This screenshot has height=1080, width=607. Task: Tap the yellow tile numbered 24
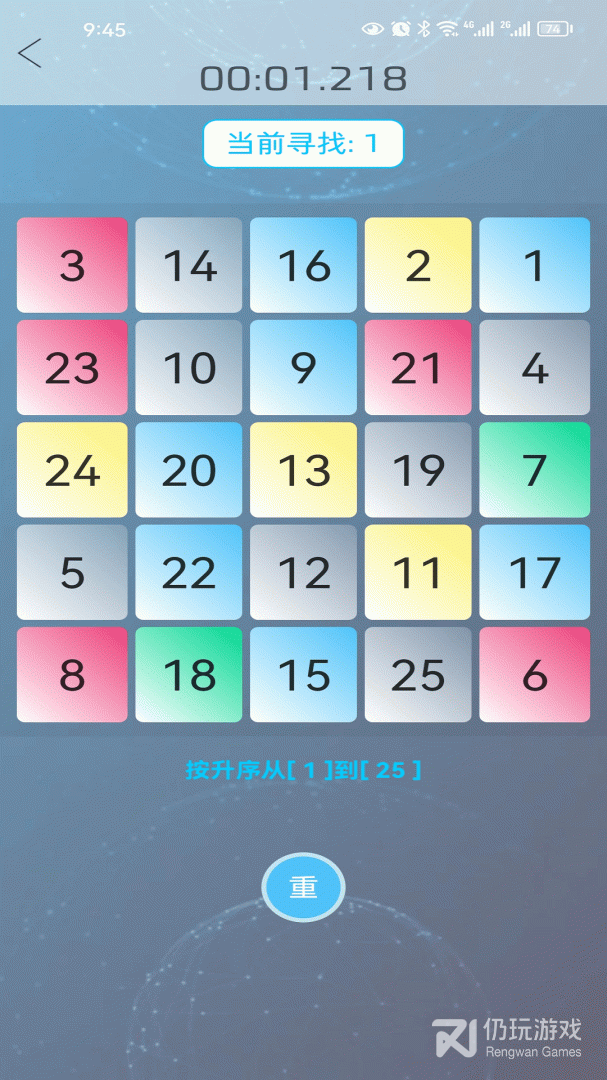click(72, 470)
